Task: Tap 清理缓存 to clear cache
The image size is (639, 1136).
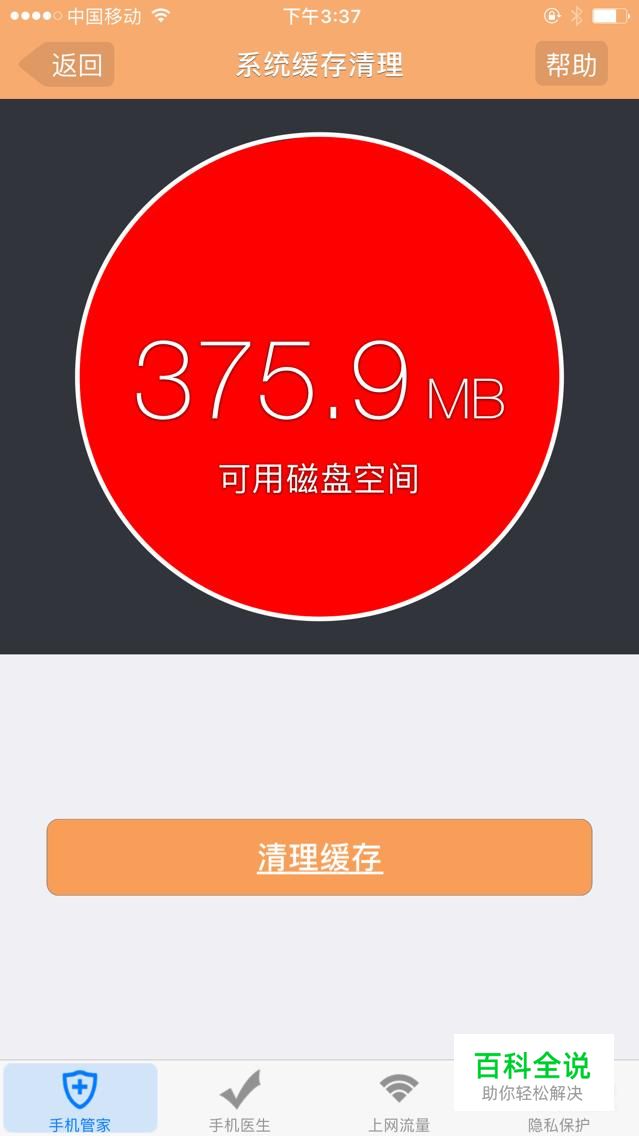Action: (320, 857)
